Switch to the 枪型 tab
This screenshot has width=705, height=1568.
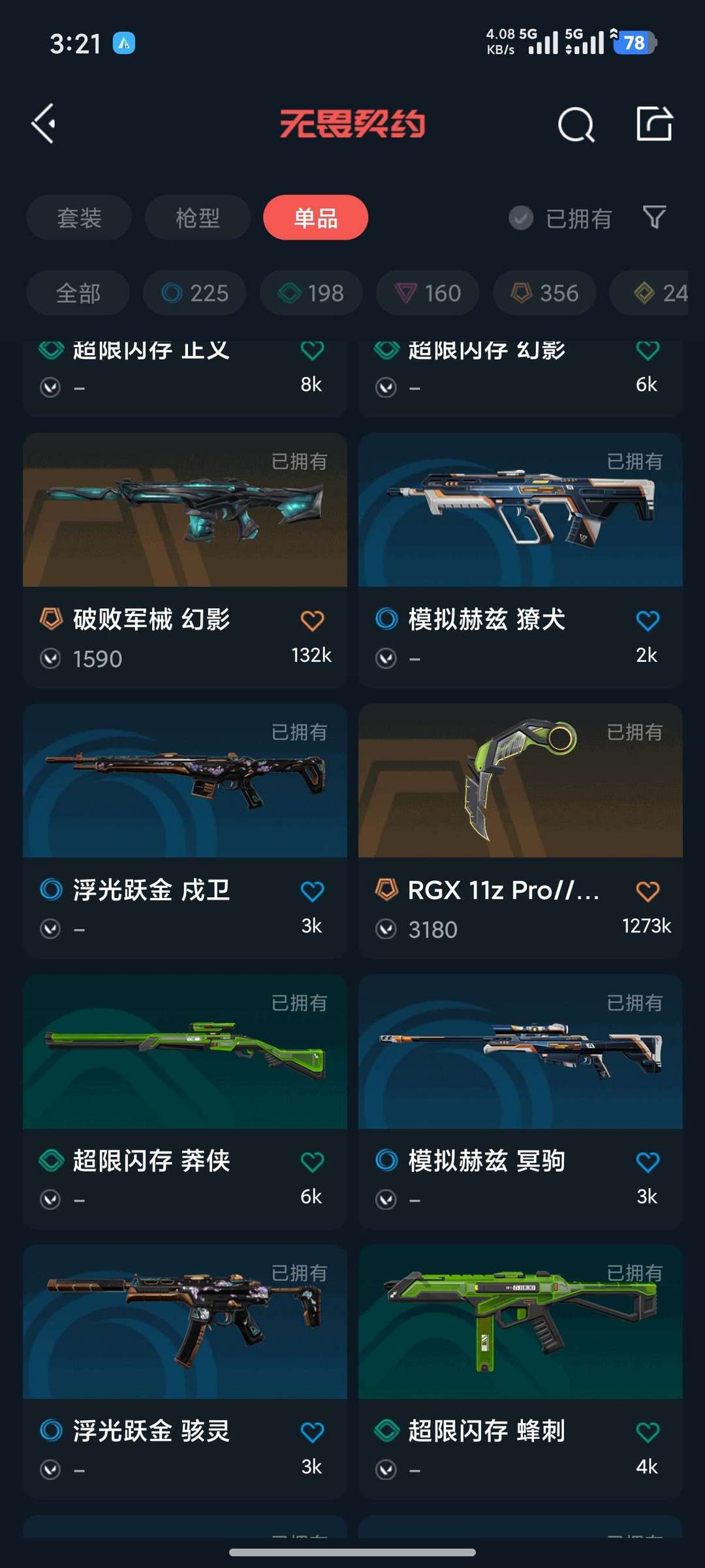(x=197, y=217)
